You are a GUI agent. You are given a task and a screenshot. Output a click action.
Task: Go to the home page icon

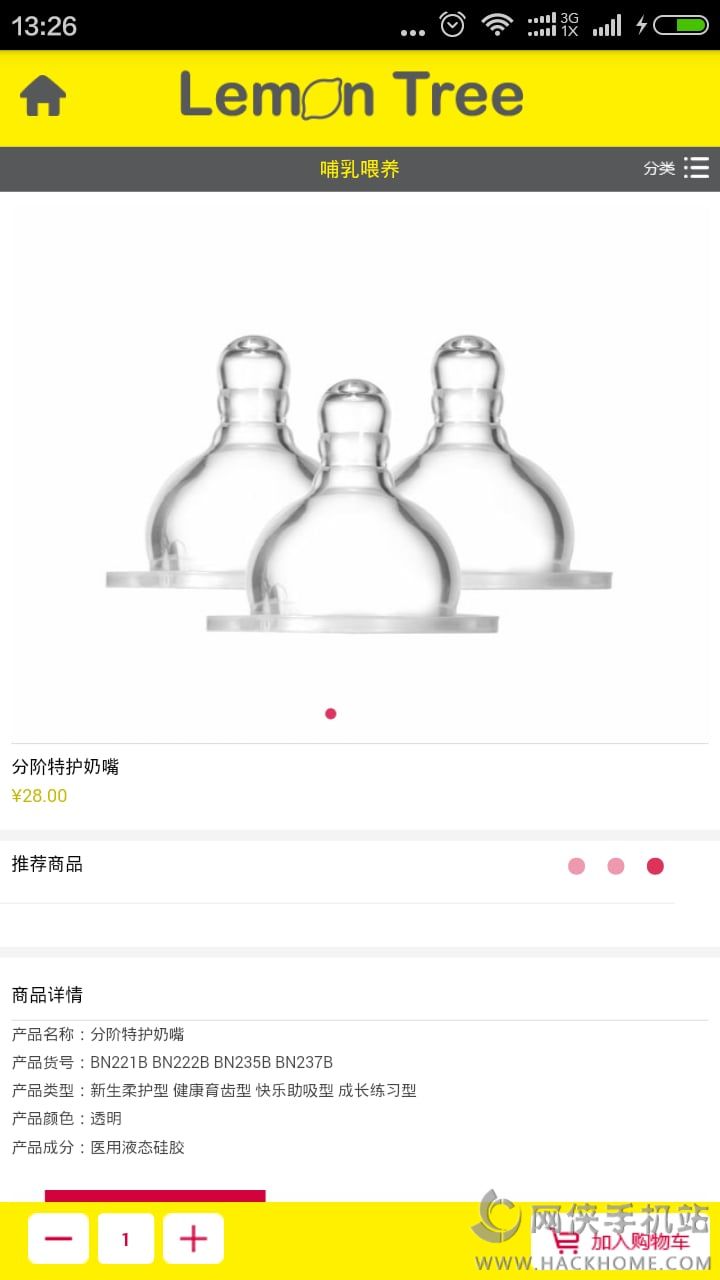(x=43, y=96)
